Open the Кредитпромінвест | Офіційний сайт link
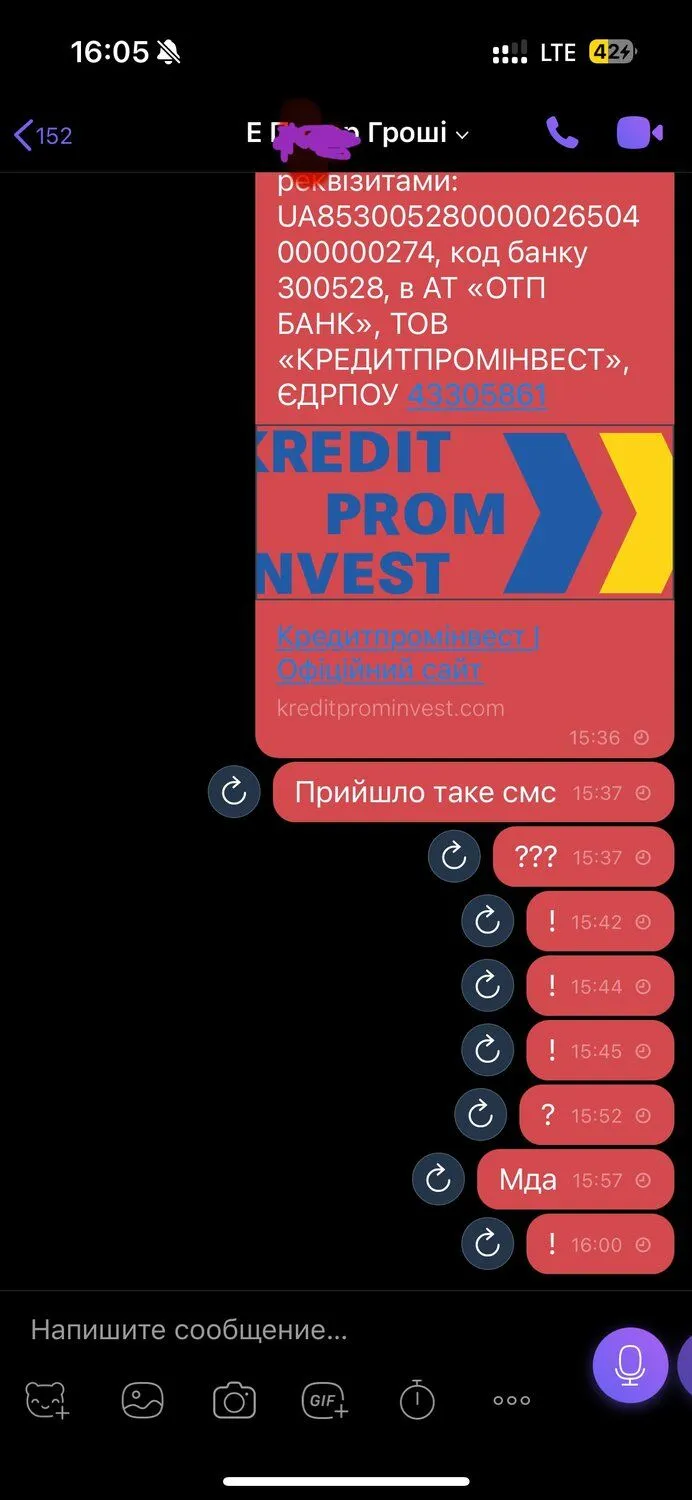This screenshot has width=692, height=1500. click(x=407, y=652)
